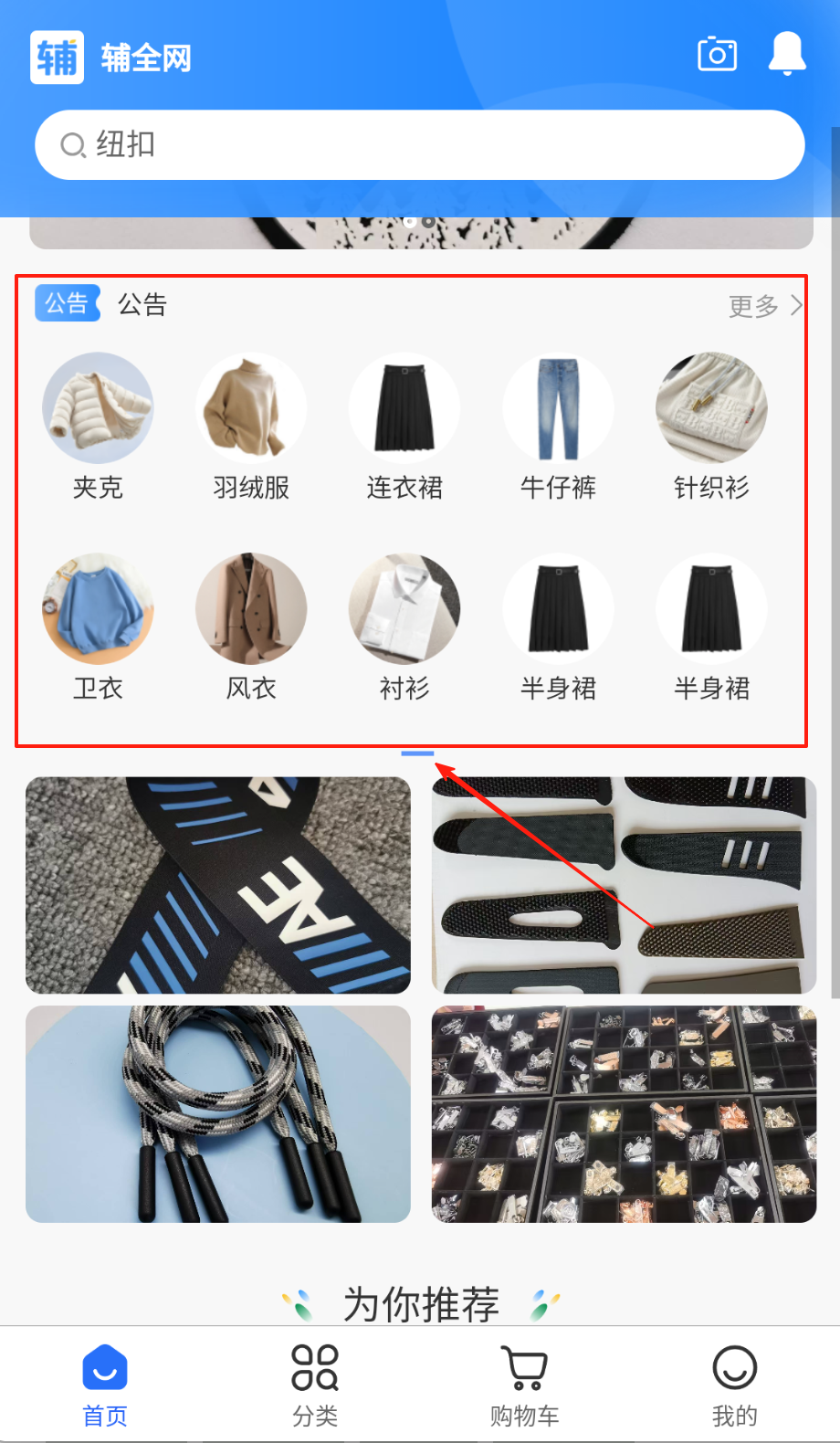Open the notifications bell

[x=786, y=55]
